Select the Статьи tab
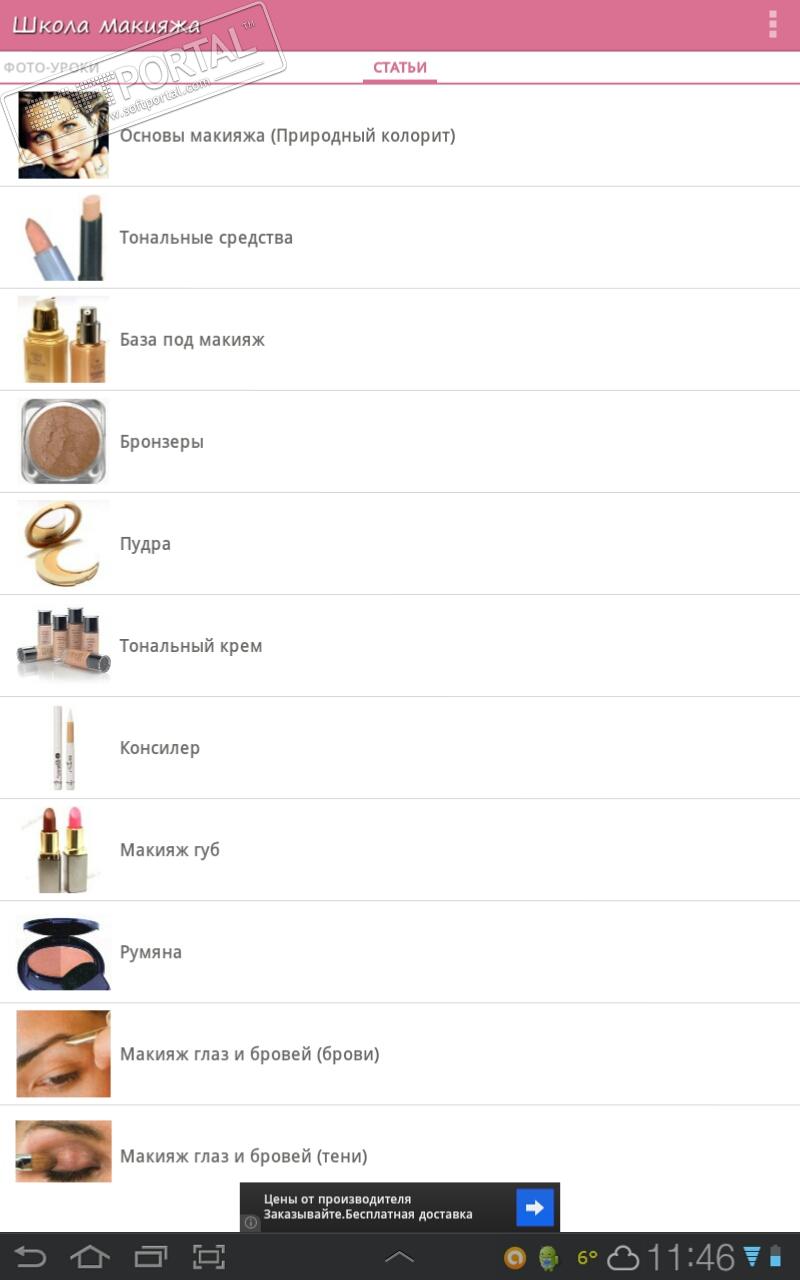 (x=400, y=68)
